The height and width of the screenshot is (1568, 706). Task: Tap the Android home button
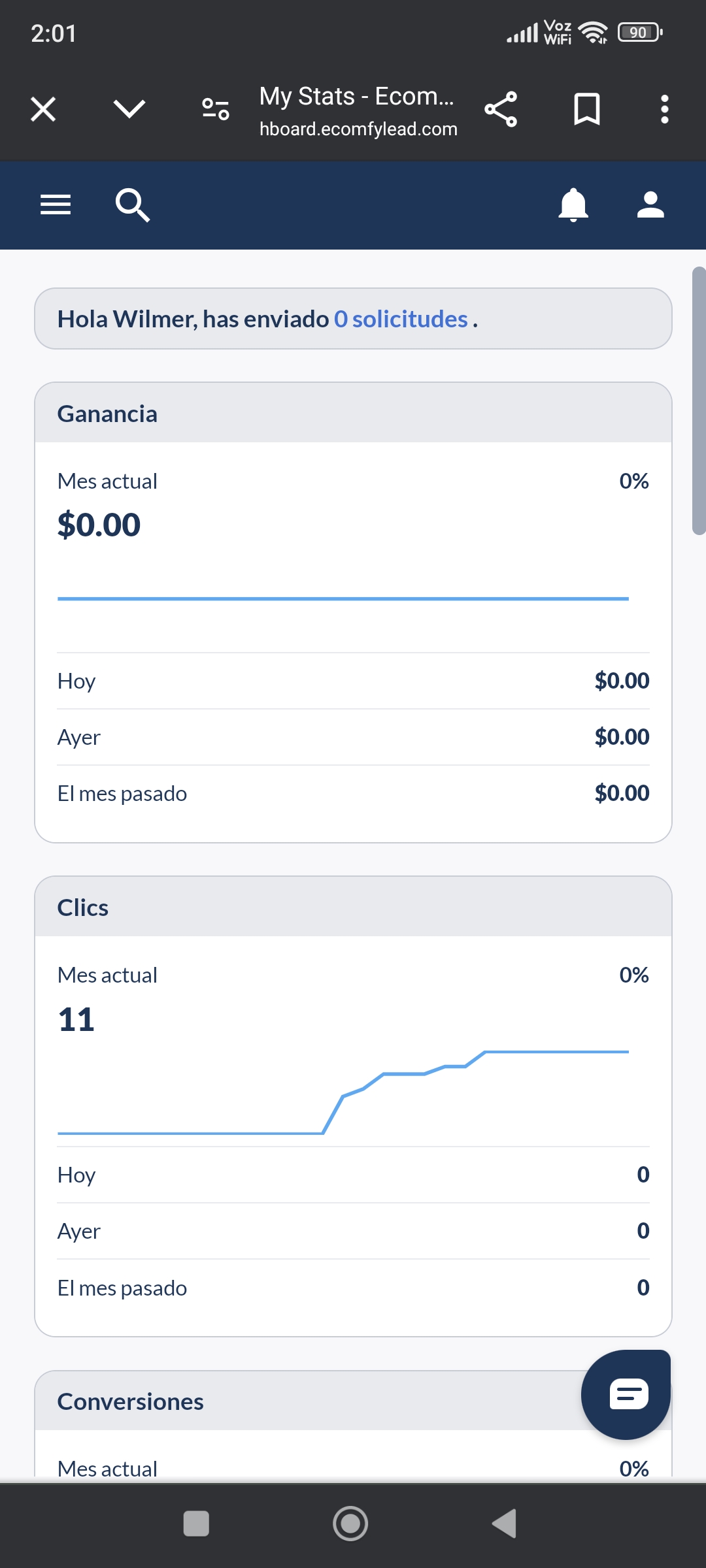350,1522
